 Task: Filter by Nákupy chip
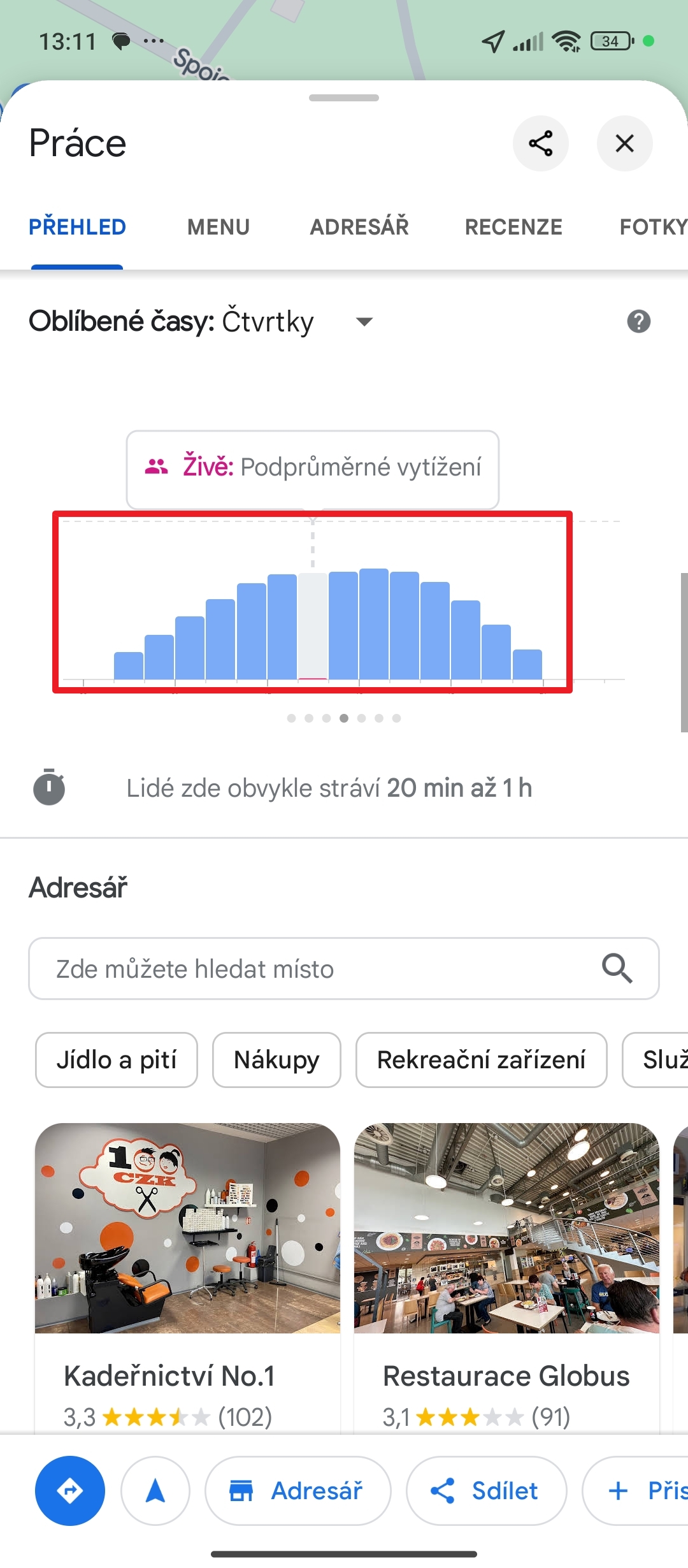tap(276, 1060)
